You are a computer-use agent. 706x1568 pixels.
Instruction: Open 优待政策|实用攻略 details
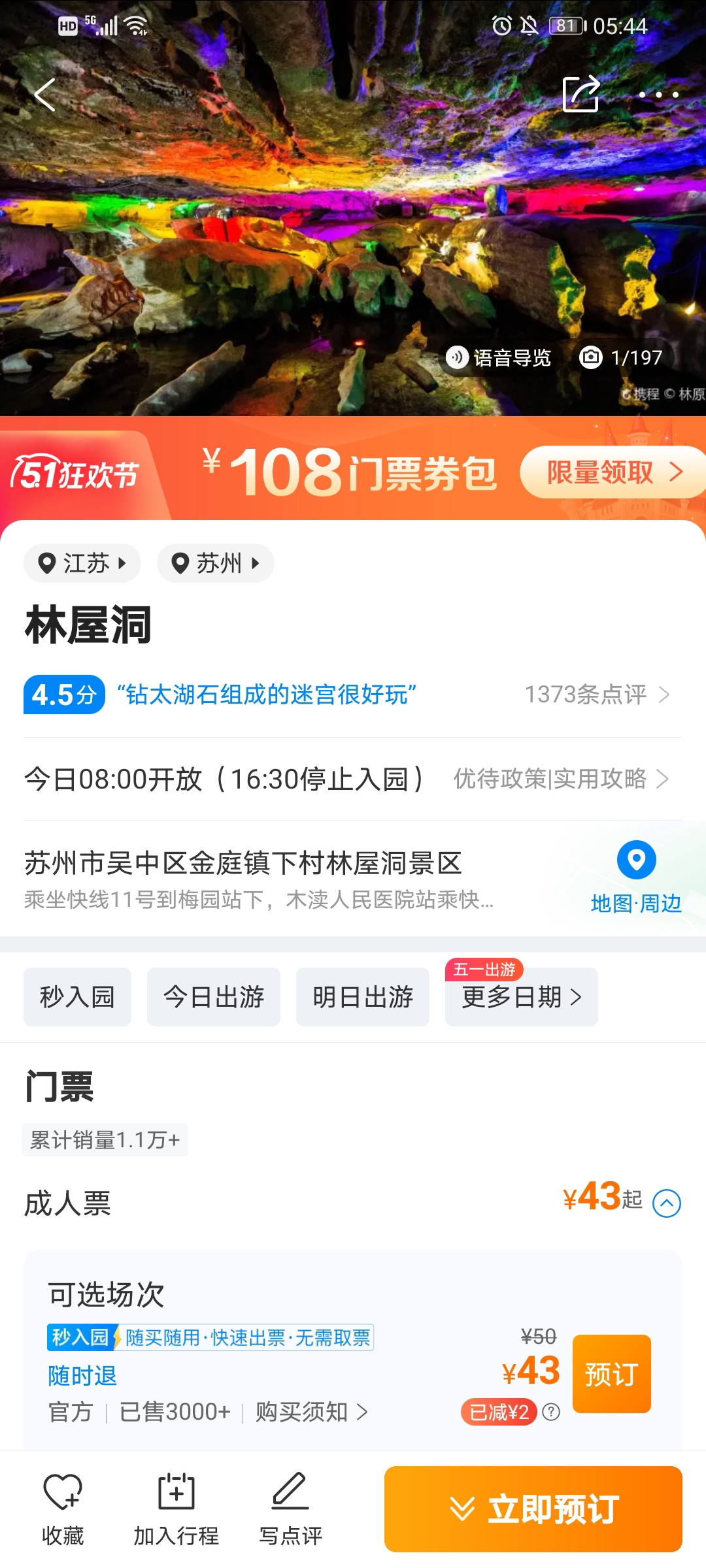pos(561,779)
